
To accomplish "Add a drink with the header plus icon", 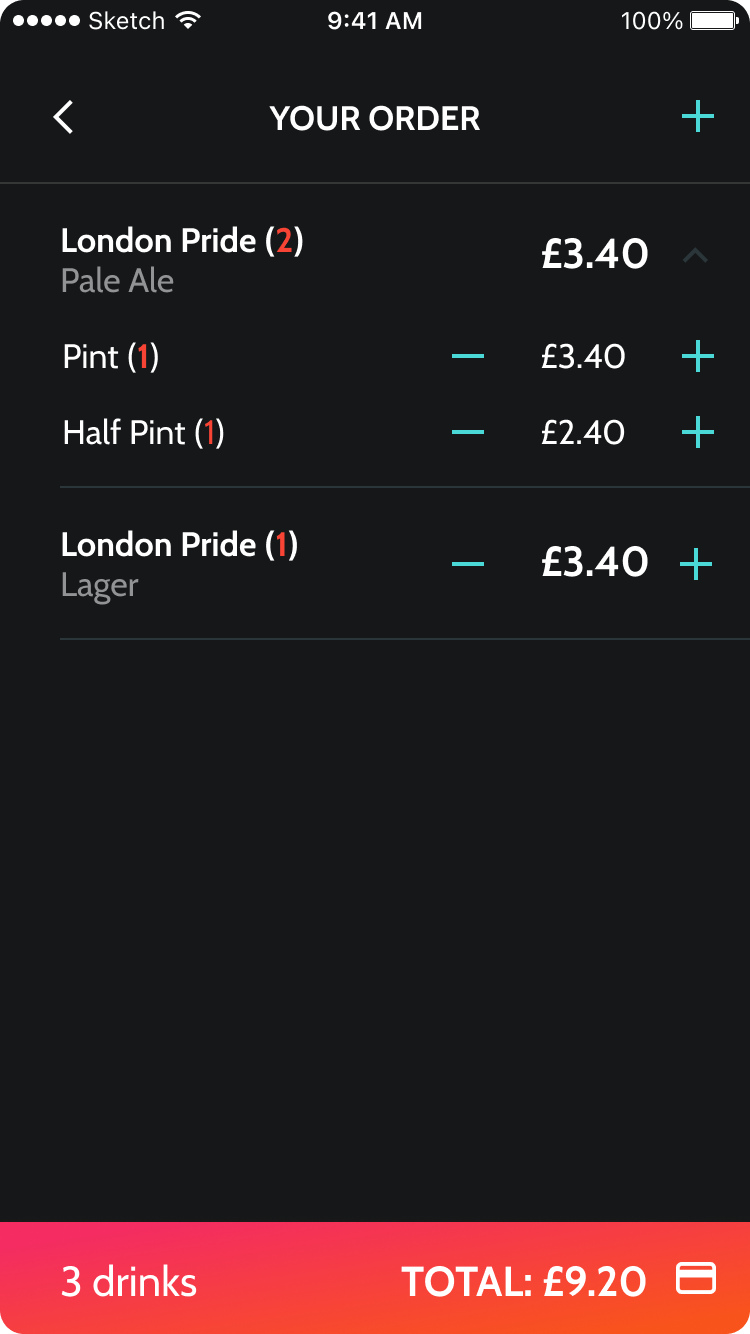I will (x=697, y=118).
